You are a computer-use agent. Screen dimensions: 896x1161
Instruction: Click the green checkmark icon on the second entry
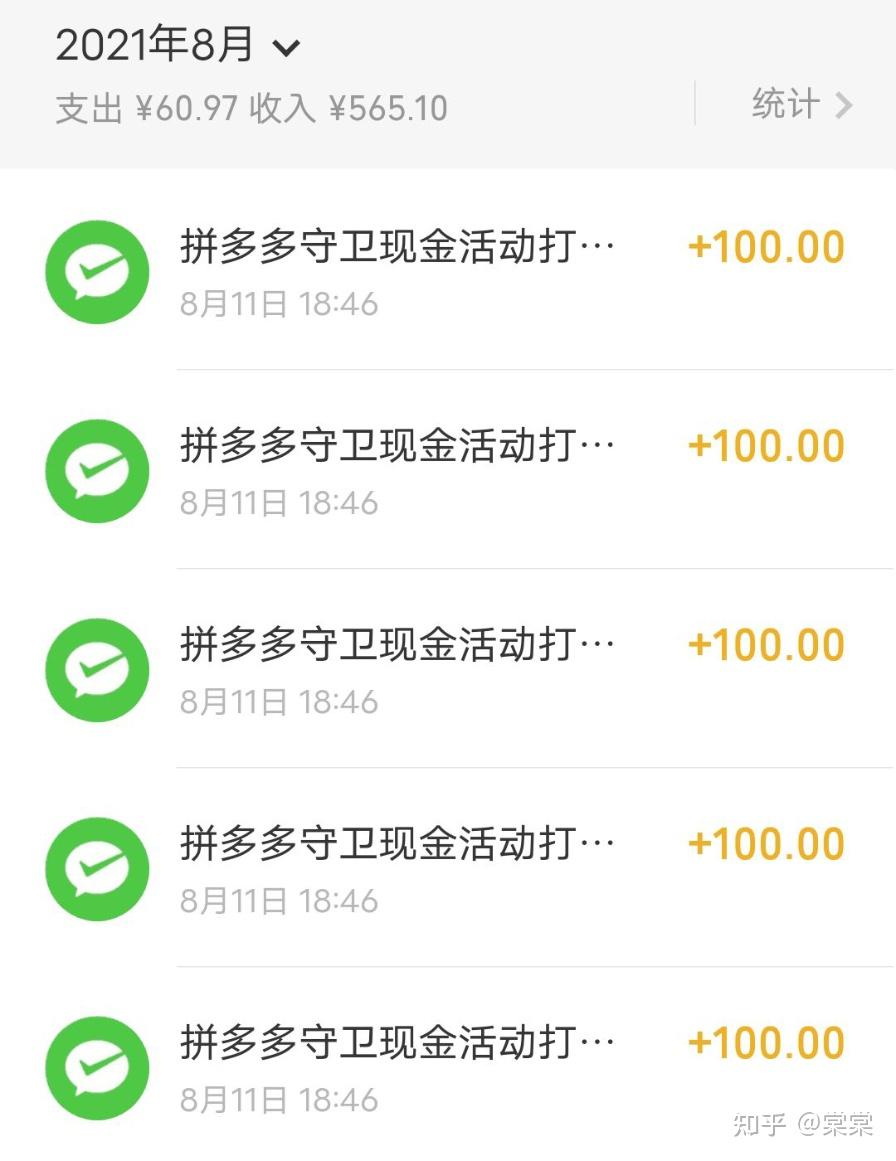97,470
